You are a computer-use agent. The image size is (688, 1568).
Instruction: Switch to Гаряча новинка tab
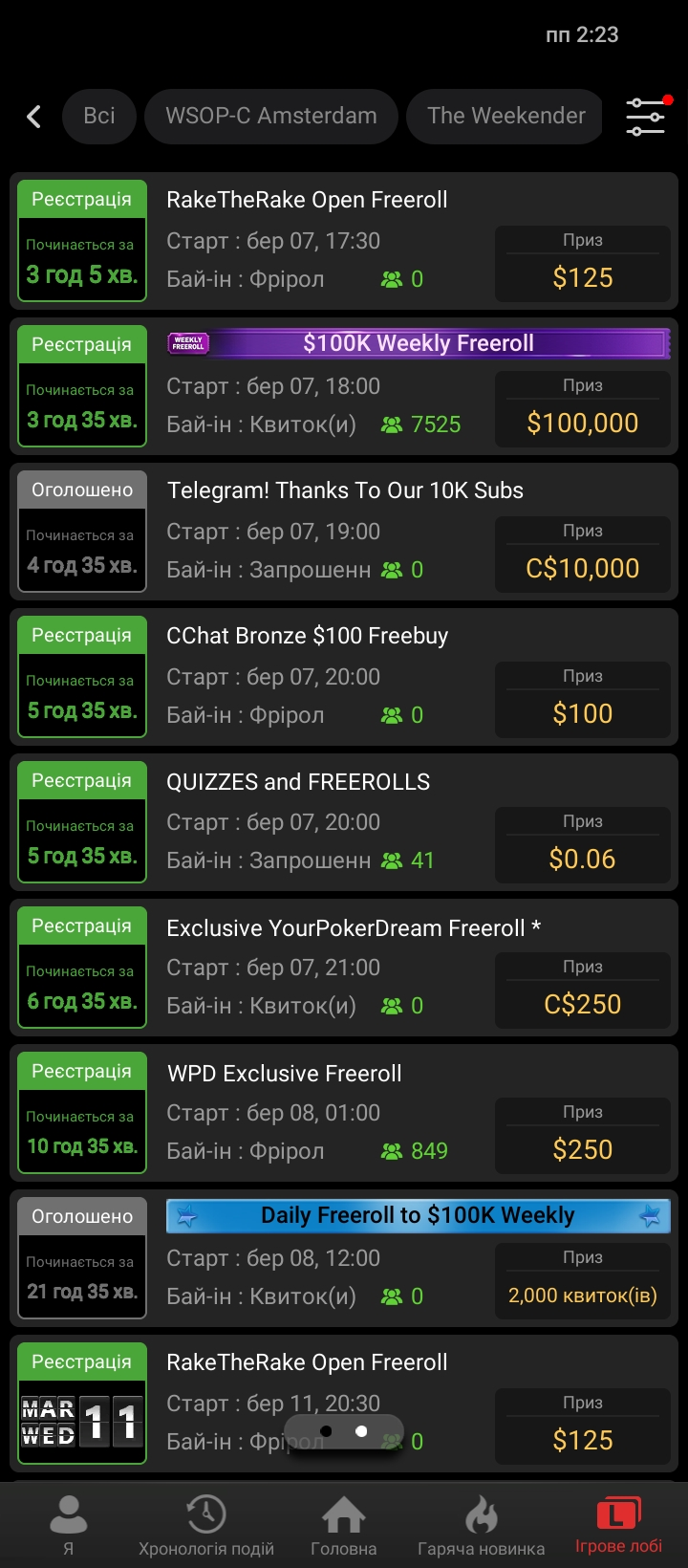[482, 1525]
